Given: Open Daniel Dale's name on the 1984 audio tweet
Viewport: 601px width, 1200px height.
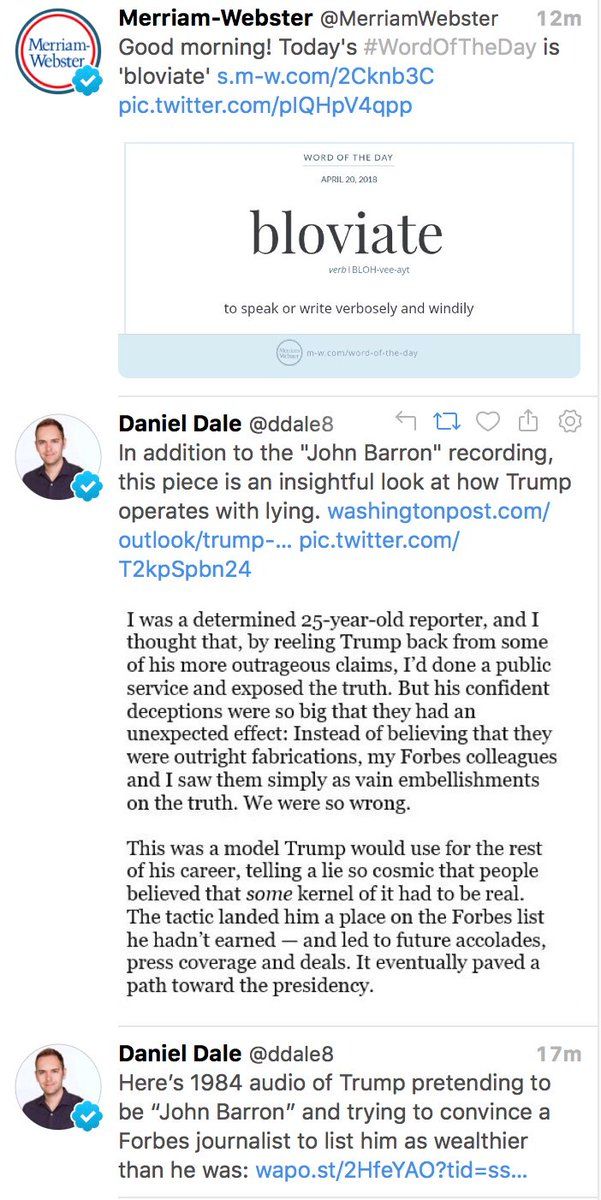Looking at the screenshot, I should point(180,1053).
